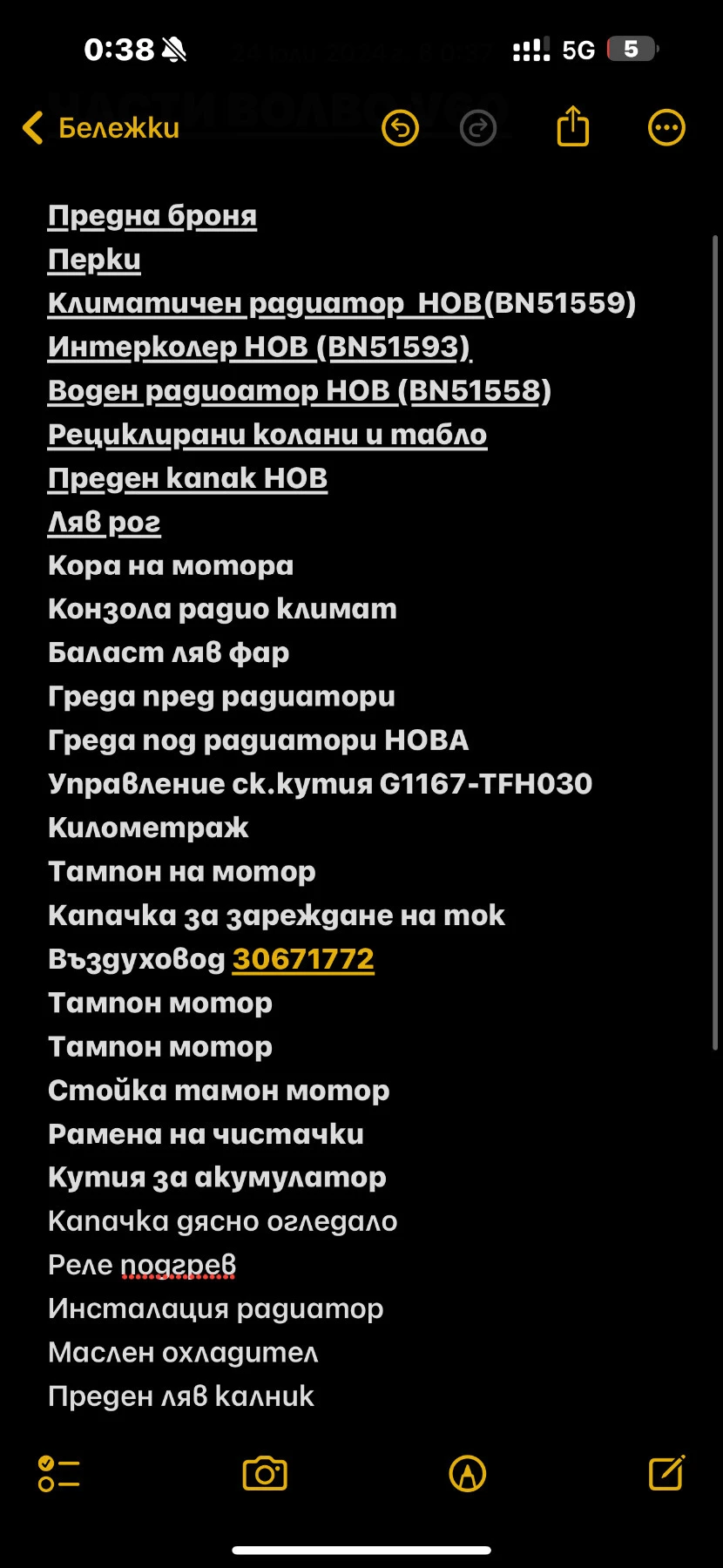
Task: Share this note
Action: [x=572, y=127]
